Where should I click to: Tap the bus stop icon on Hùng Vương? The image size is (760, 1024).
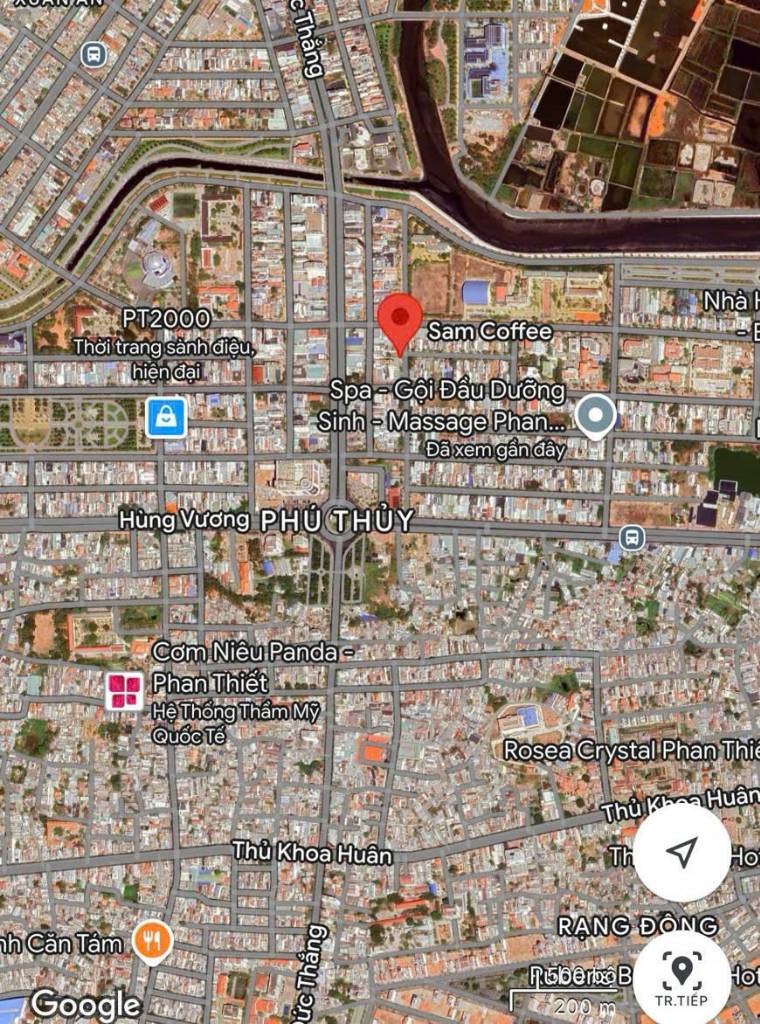pos(631,538)
